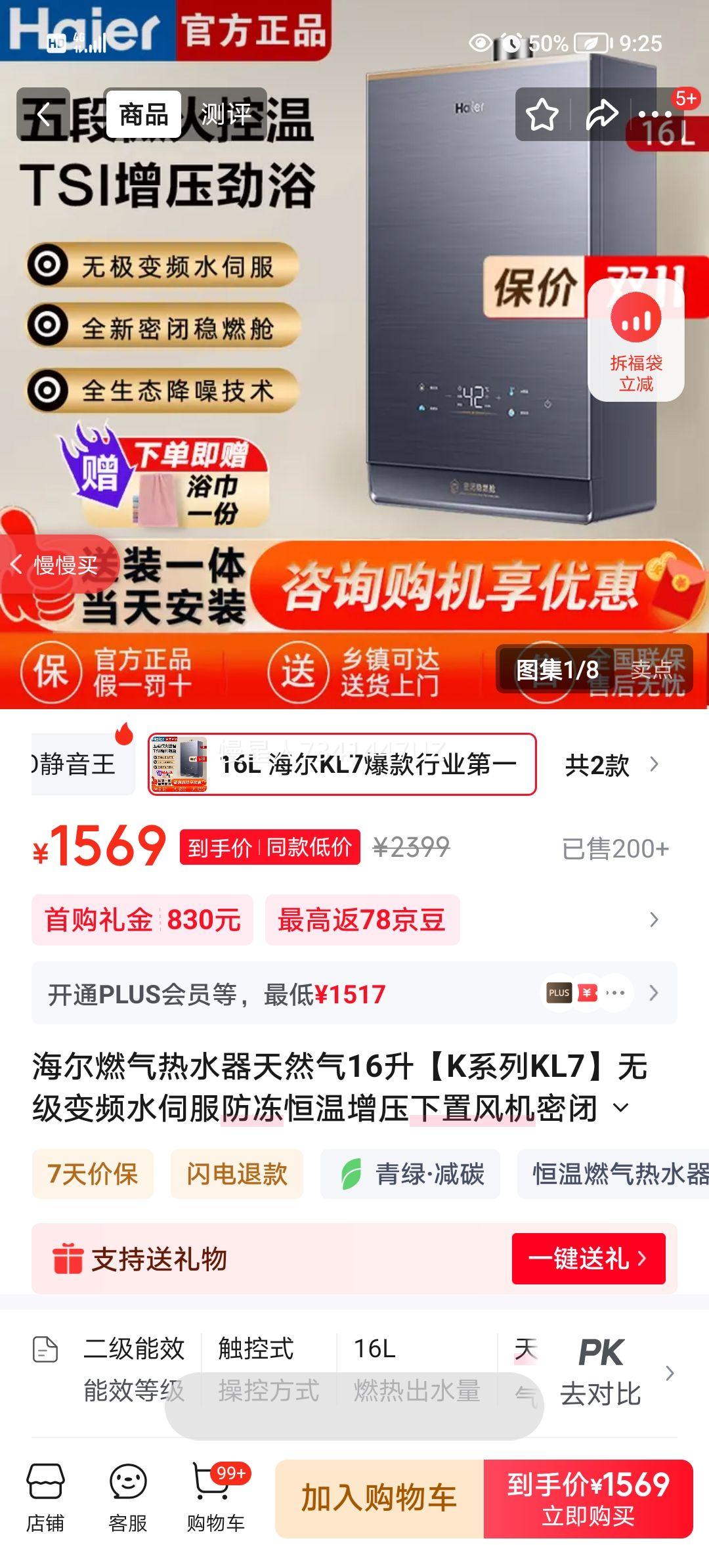Open the 首购礼金 830元 details arrow
This screenshot has height=1568, width=709.
pyautogui.click(x=652, y=920)
